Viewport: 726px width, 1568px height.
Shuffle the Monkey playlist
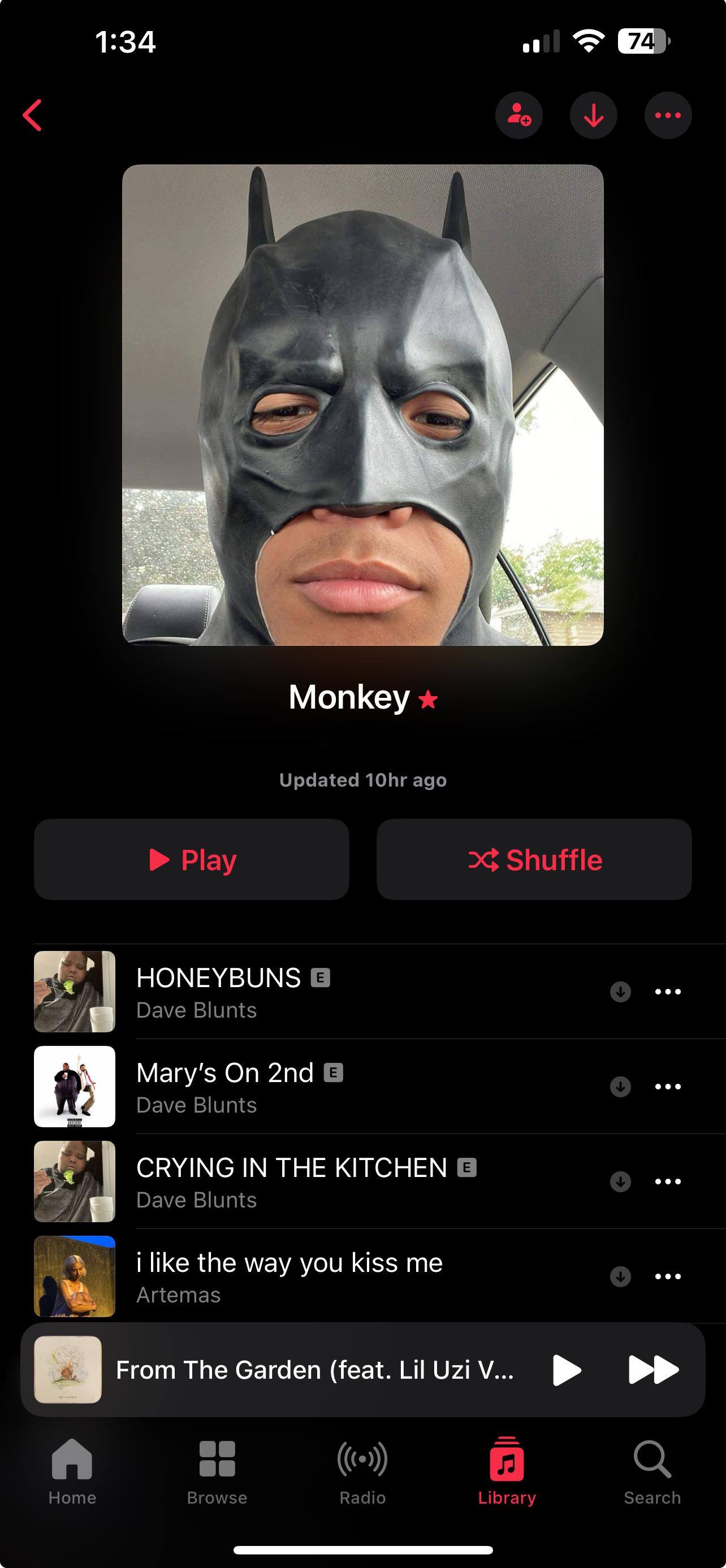[534, 859]
